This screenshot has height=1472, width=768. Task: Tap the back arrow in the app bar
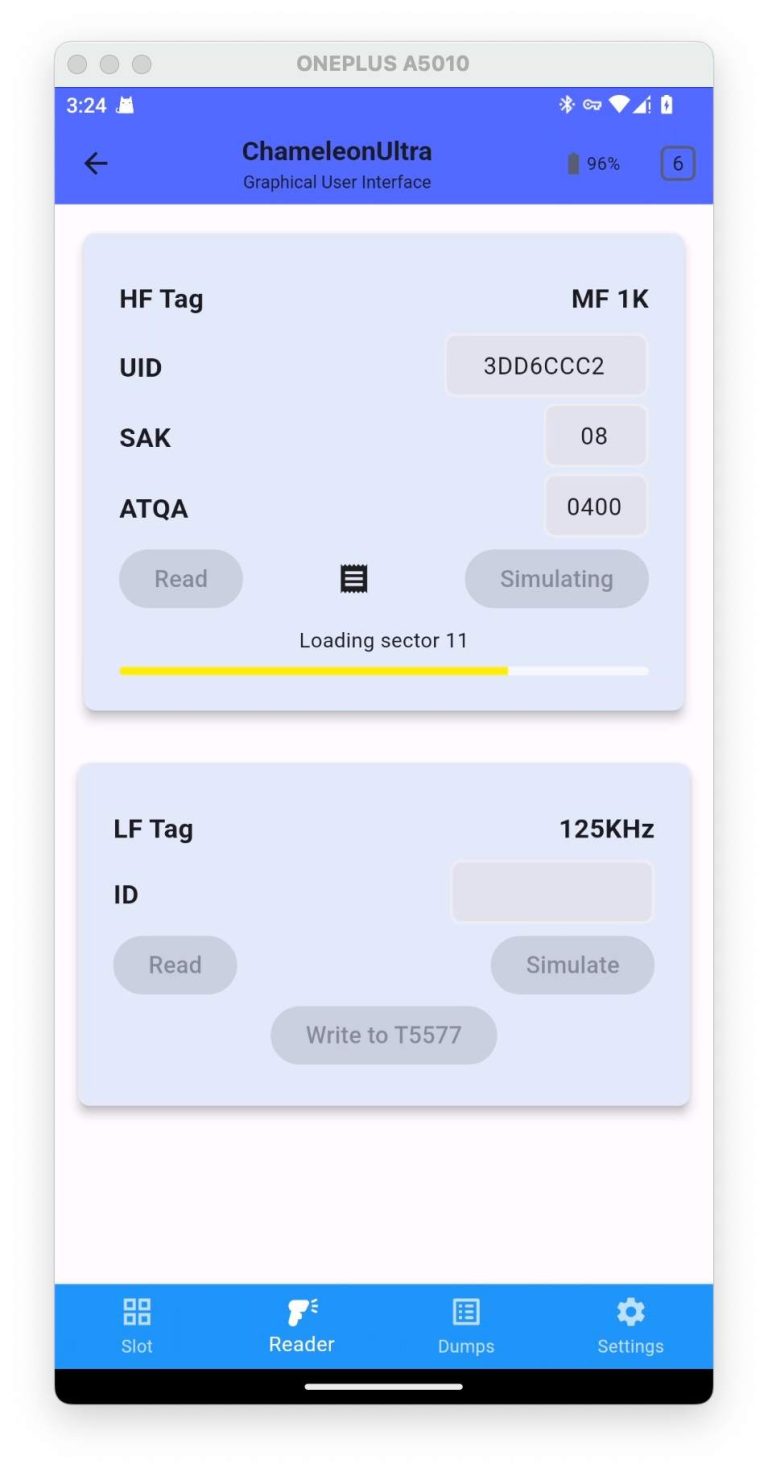pos(95,163)
